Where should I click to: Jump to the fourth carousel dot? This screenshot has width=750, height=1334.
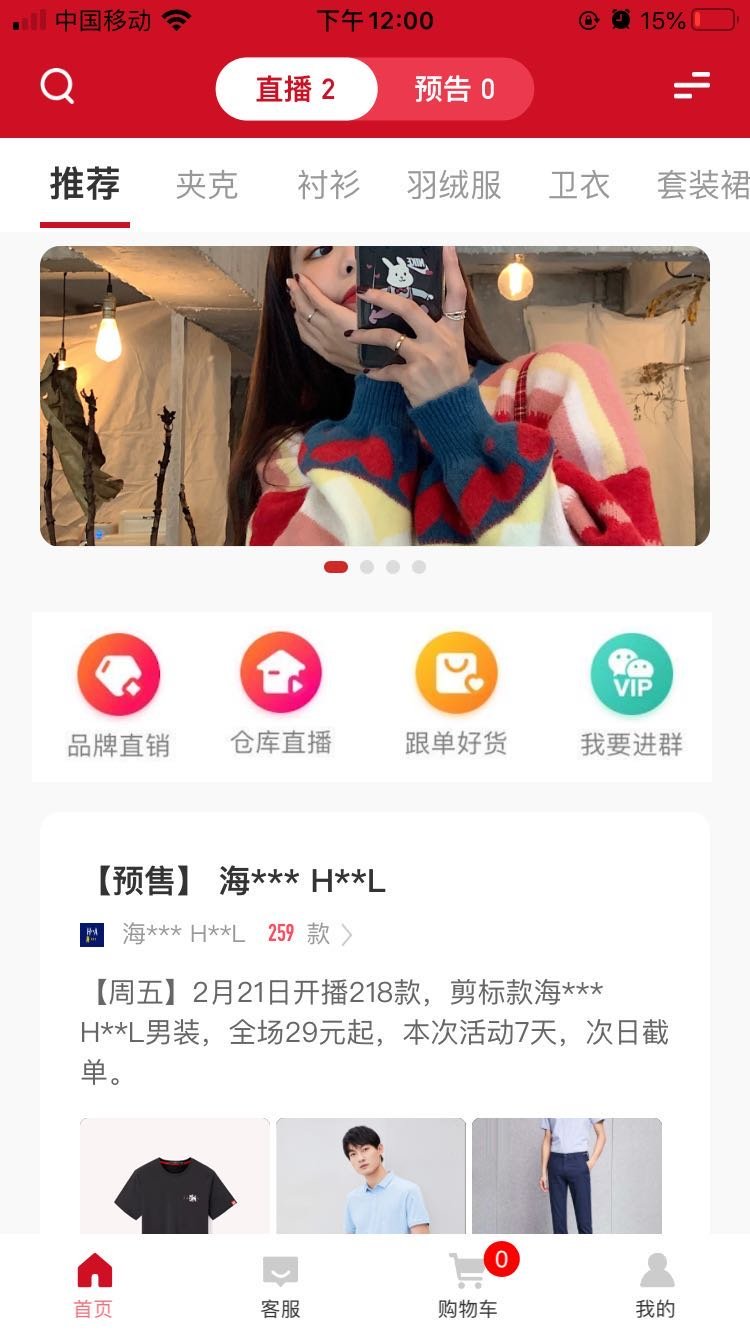coord(419,566)
